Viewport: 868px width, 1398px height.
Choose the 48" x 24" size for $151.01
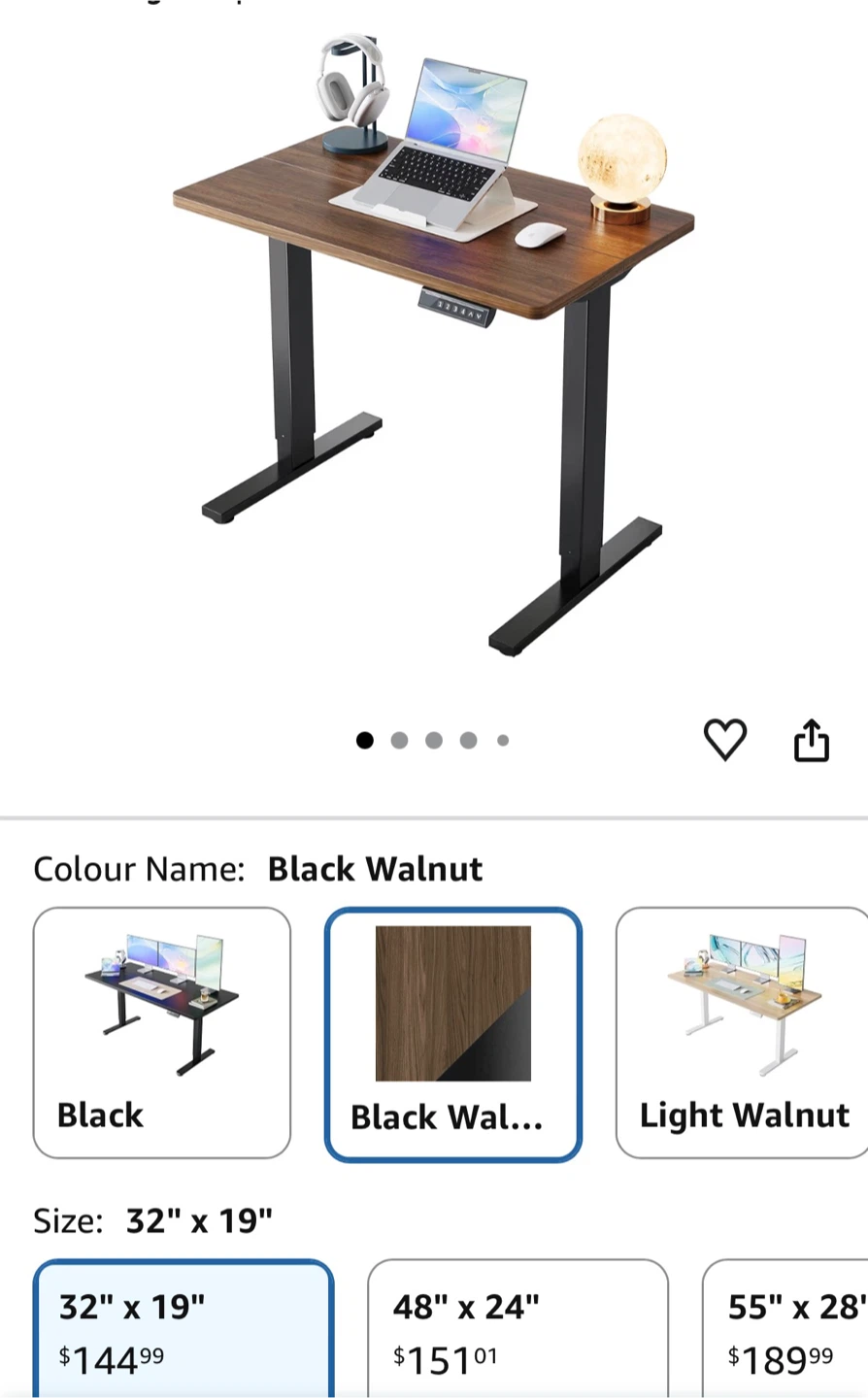click(x=517, y=1328)
